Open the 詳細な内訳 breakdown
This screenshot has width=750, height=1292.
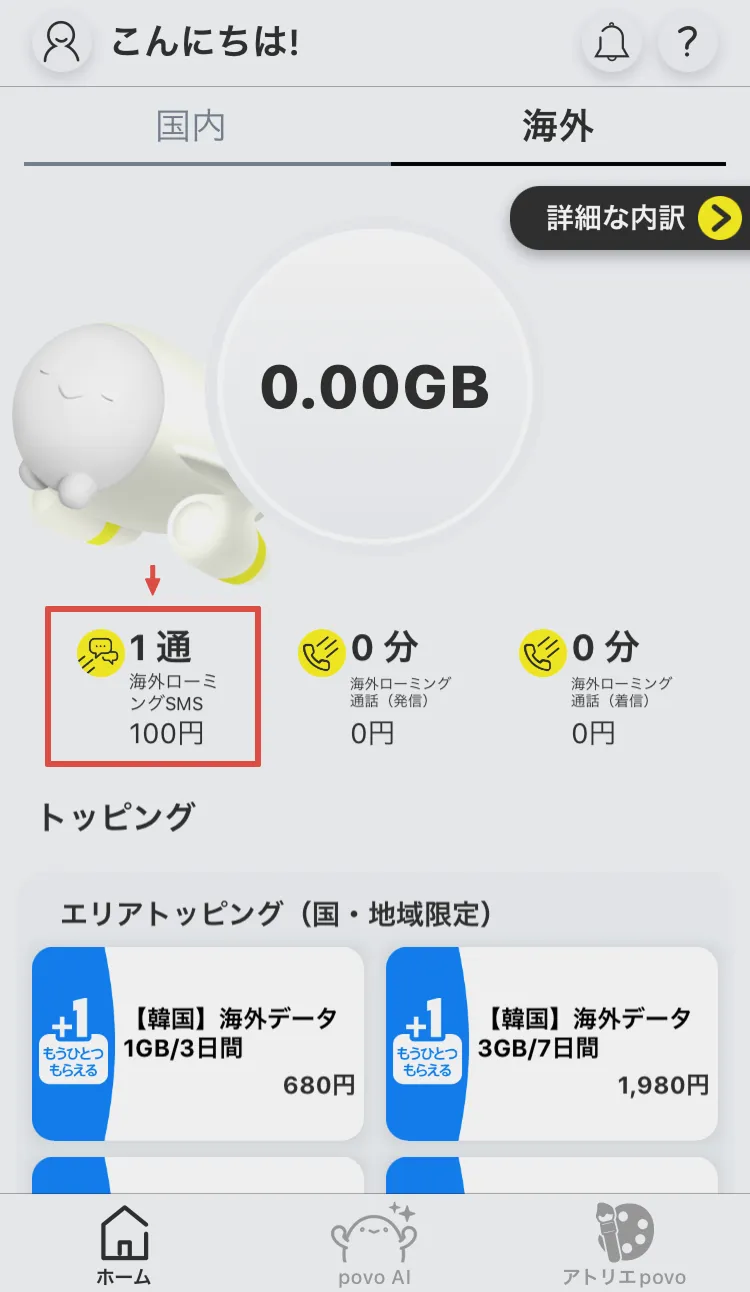(615, 218)
